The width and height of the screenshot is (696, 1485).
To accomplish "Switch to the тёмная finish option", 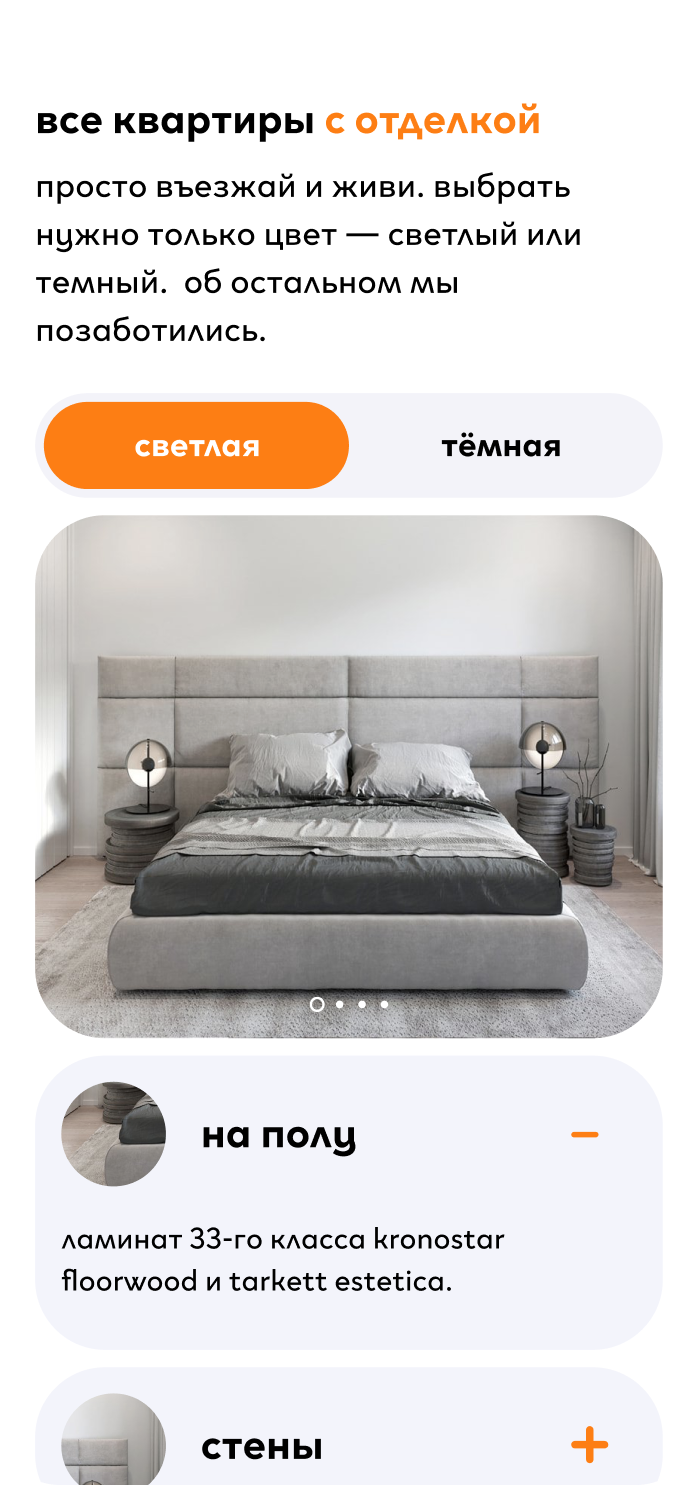I will pyautogui.click(x=501, y=446).
